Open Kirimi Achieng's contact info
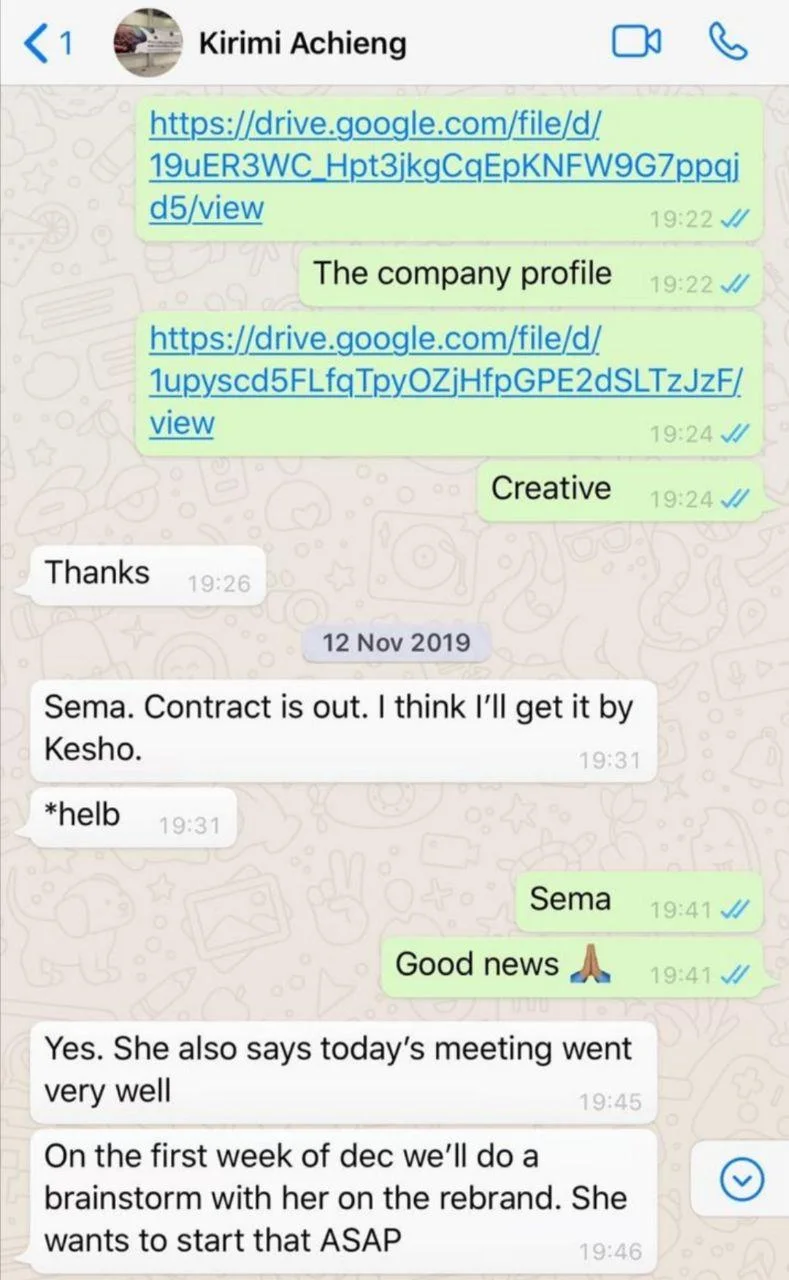Viewport: 789px width, 1280px height. 303,44
